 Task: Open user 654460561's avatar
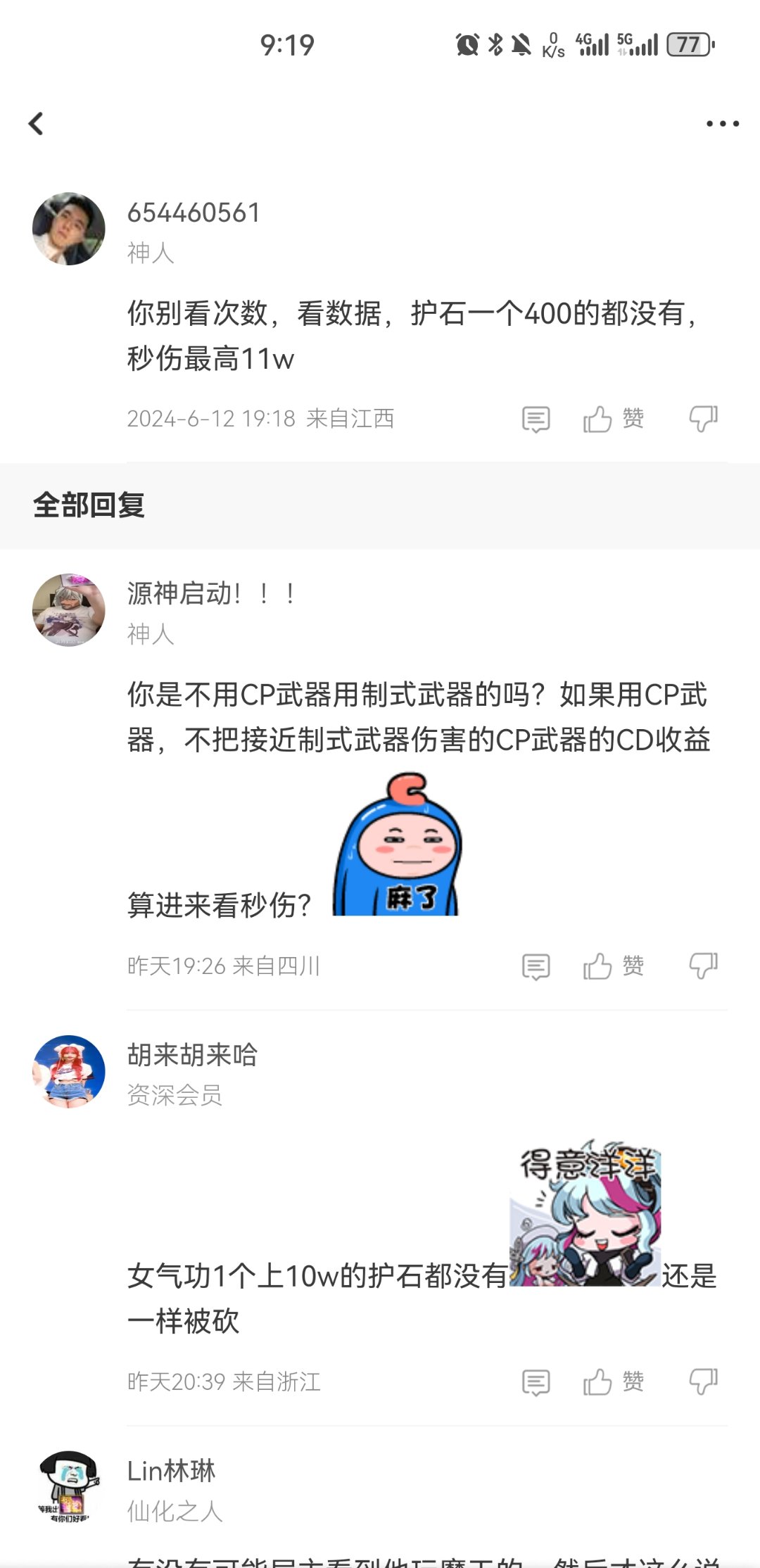(x=69, y=229)
